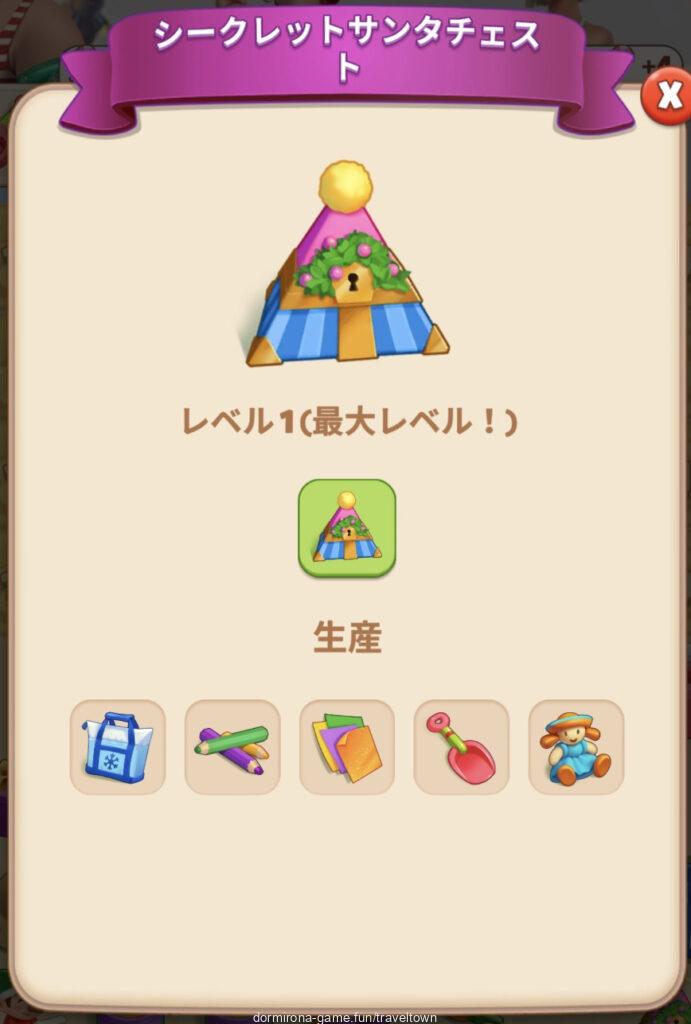Open the red toy shovel item
This screenshot has height=1024, width=691.
(x=461, y=747)
